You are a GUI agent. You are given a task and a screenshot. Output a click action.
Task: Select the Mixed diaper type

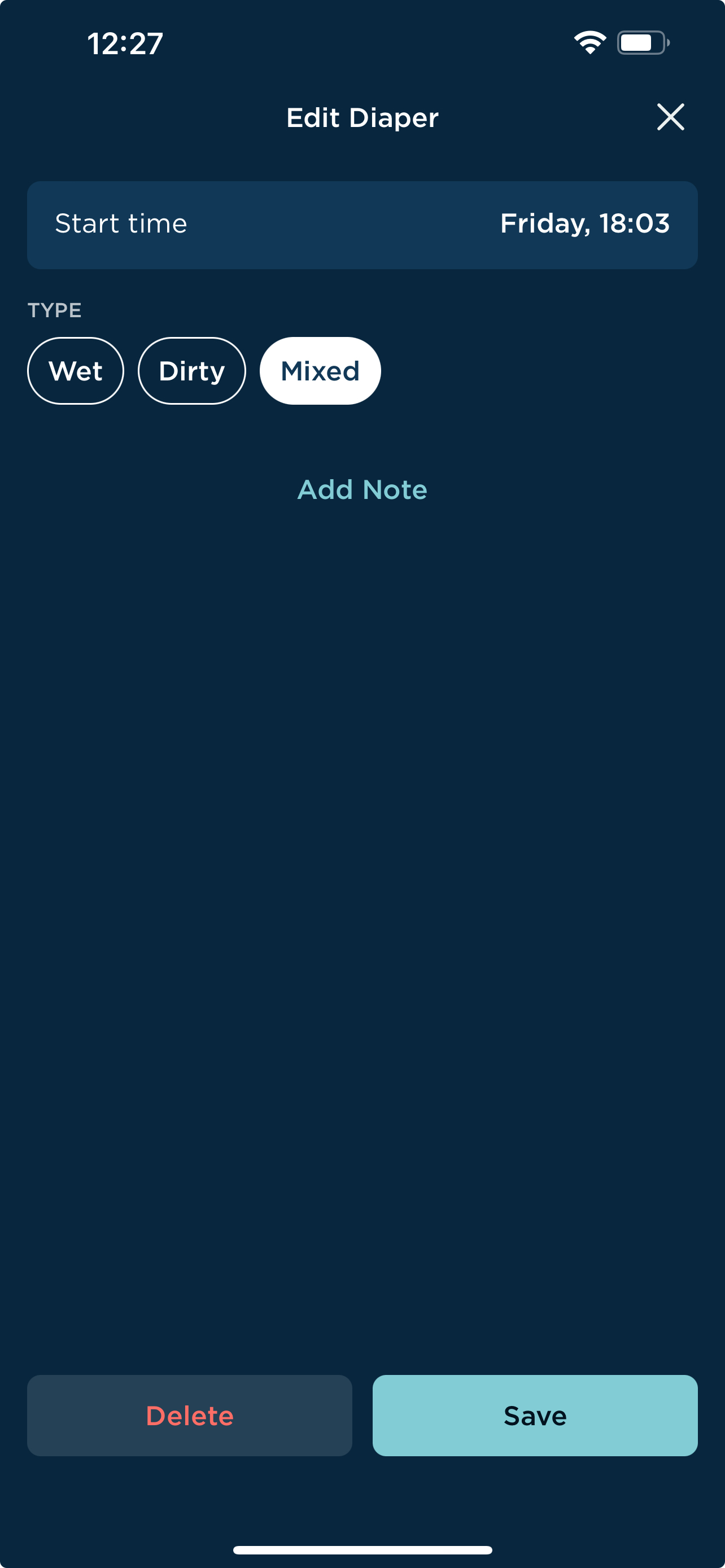(320, 371)
